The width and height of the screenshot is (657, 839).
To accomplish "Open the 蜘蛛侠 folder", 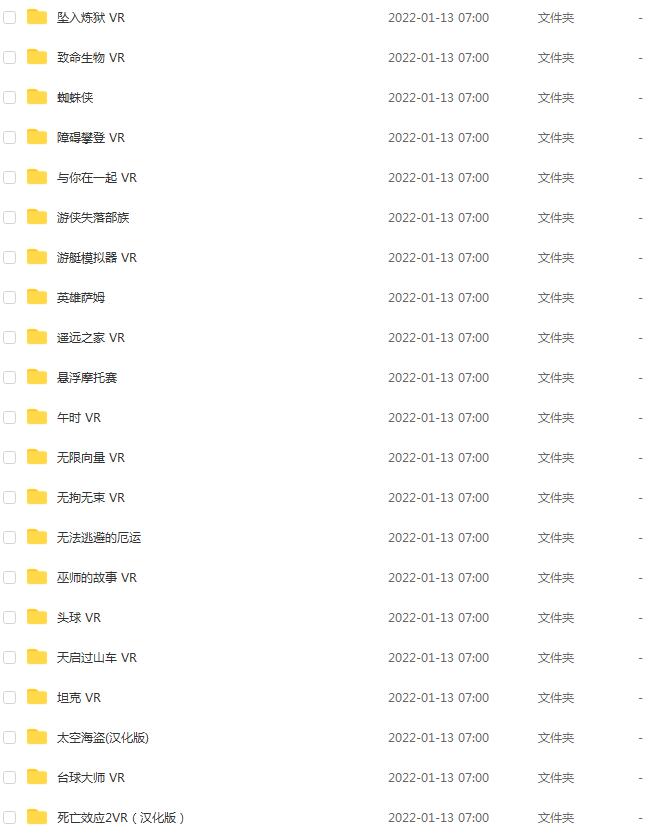I will [x=75, y=98].
